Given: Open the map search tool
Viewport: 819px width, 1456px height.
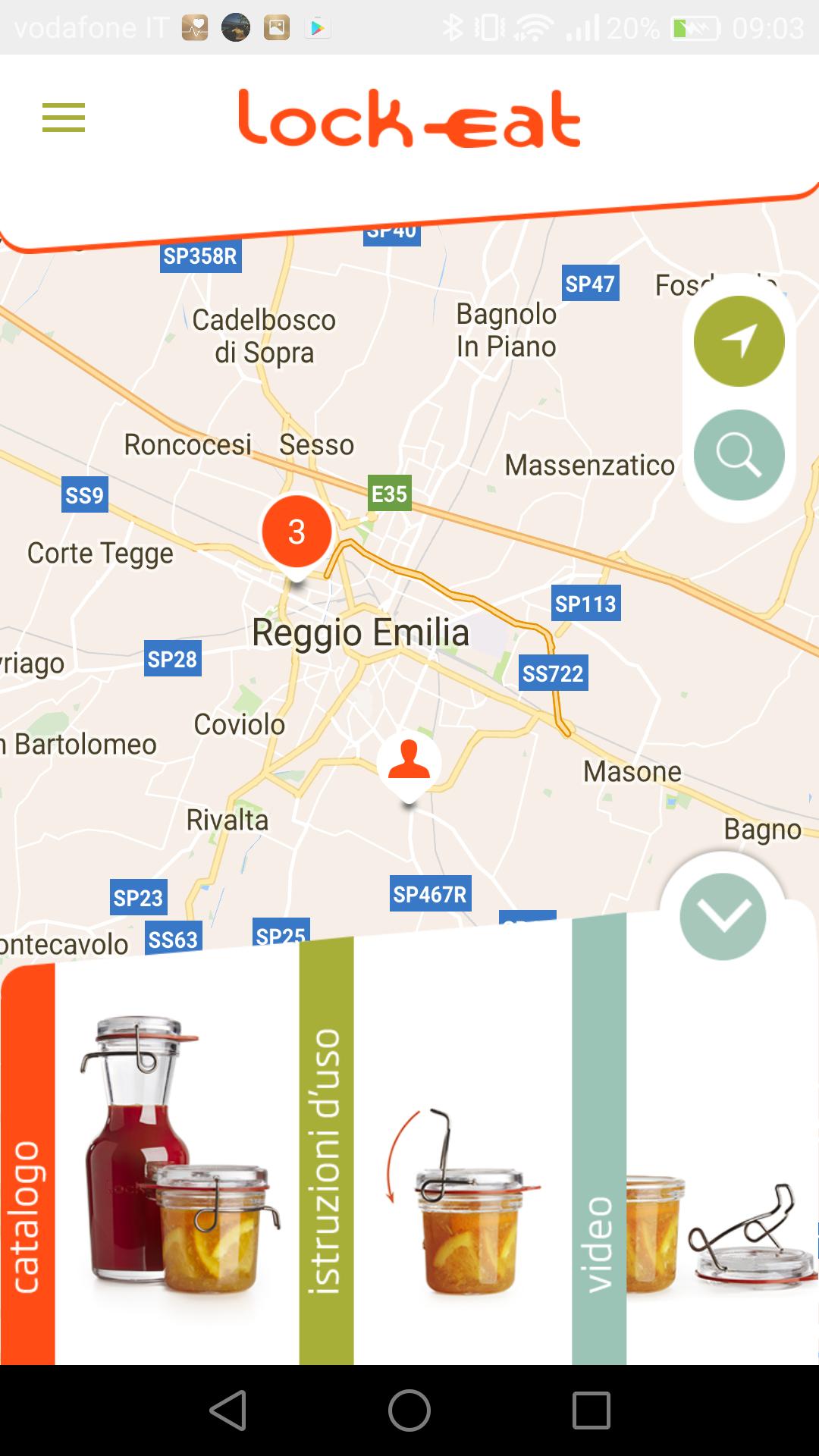Looking at the screenshot, I should 739,456.
